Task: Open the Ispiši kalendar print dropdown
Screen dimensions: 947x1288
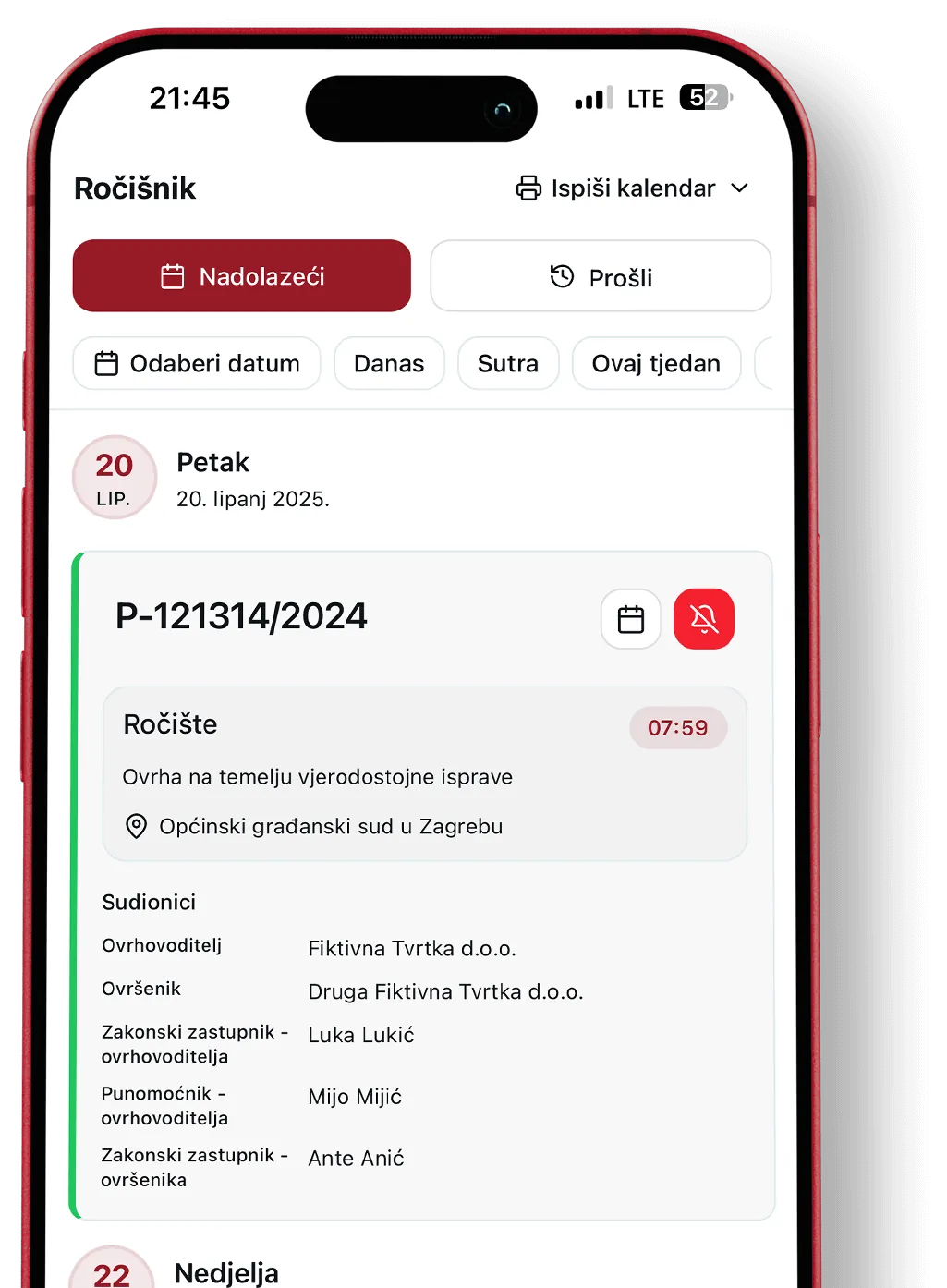Action: coord(632,188)
